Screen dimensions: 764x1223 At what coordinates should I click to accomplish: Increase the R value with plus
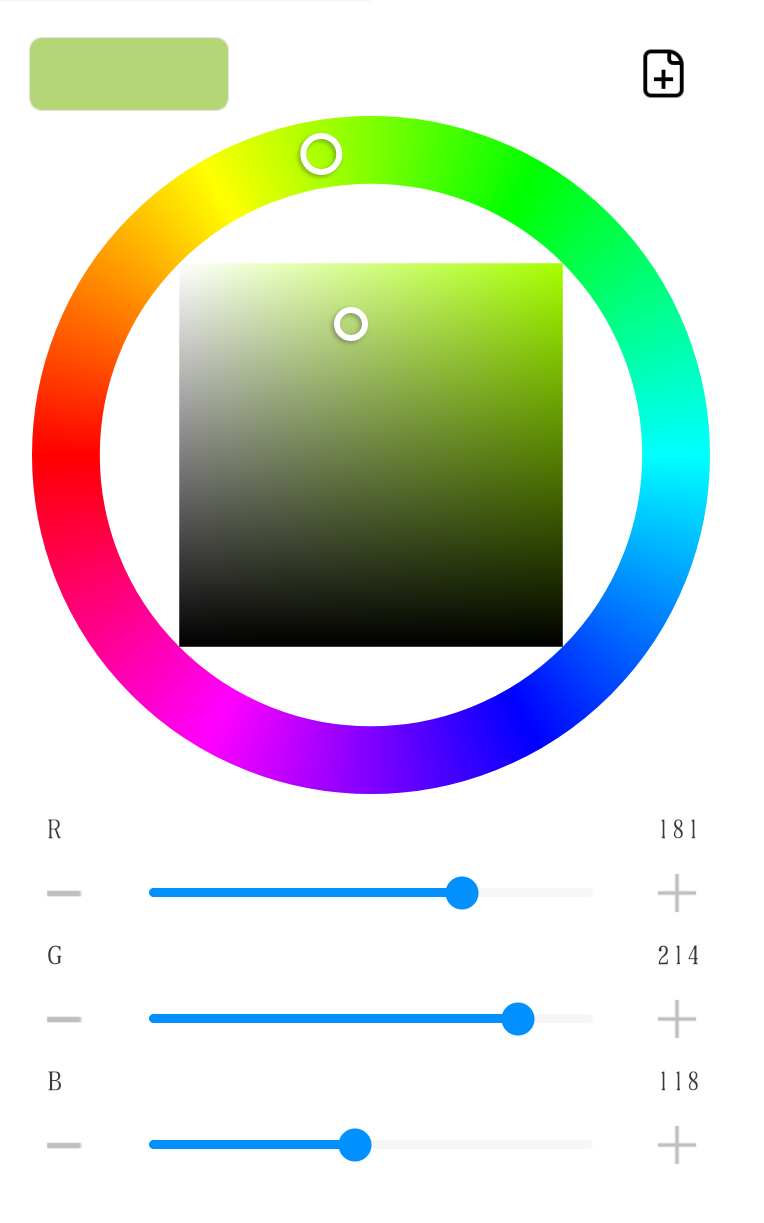point(677,893)
